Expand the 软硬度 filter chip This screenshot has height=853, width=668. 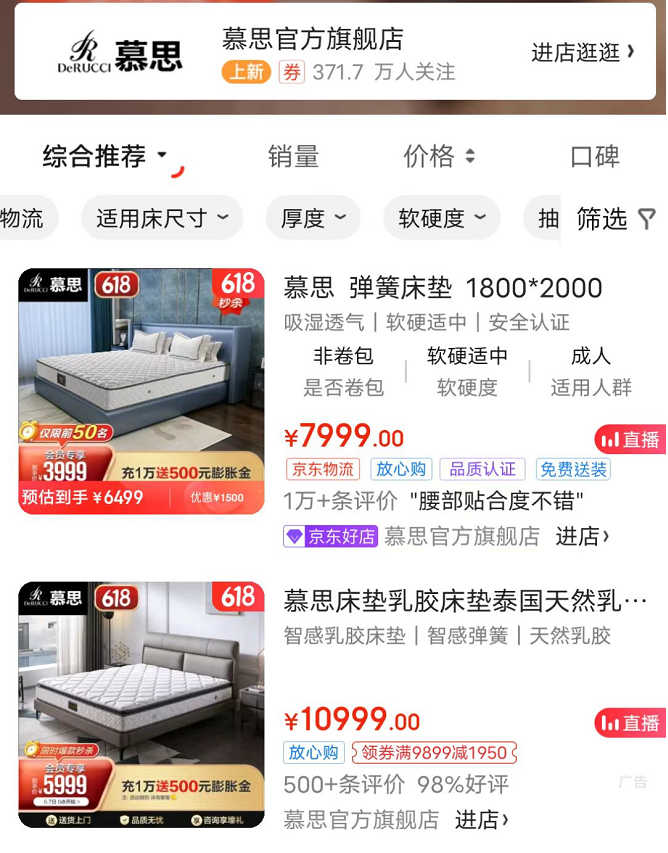[441, 218]
